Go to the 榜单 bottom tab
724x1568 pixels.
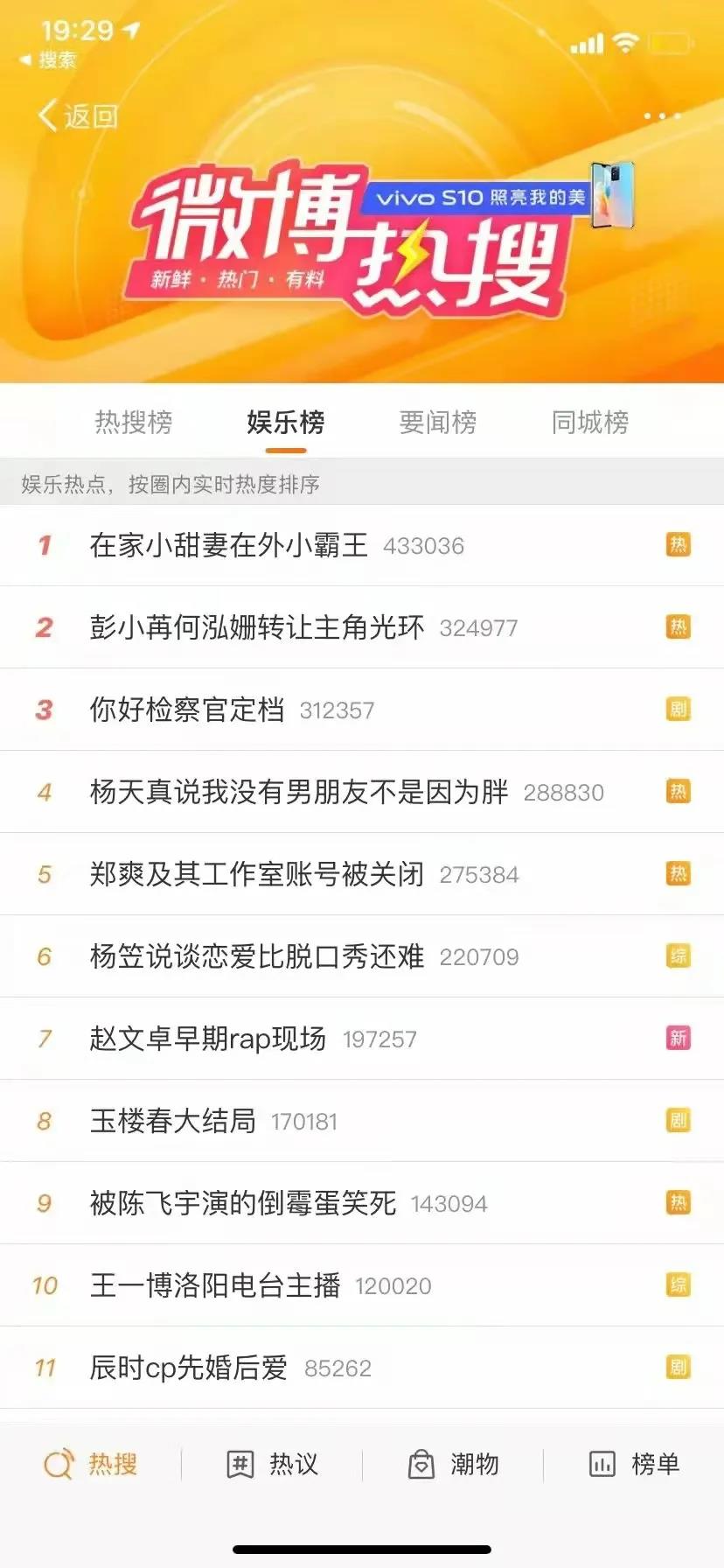pos(634,1465)
